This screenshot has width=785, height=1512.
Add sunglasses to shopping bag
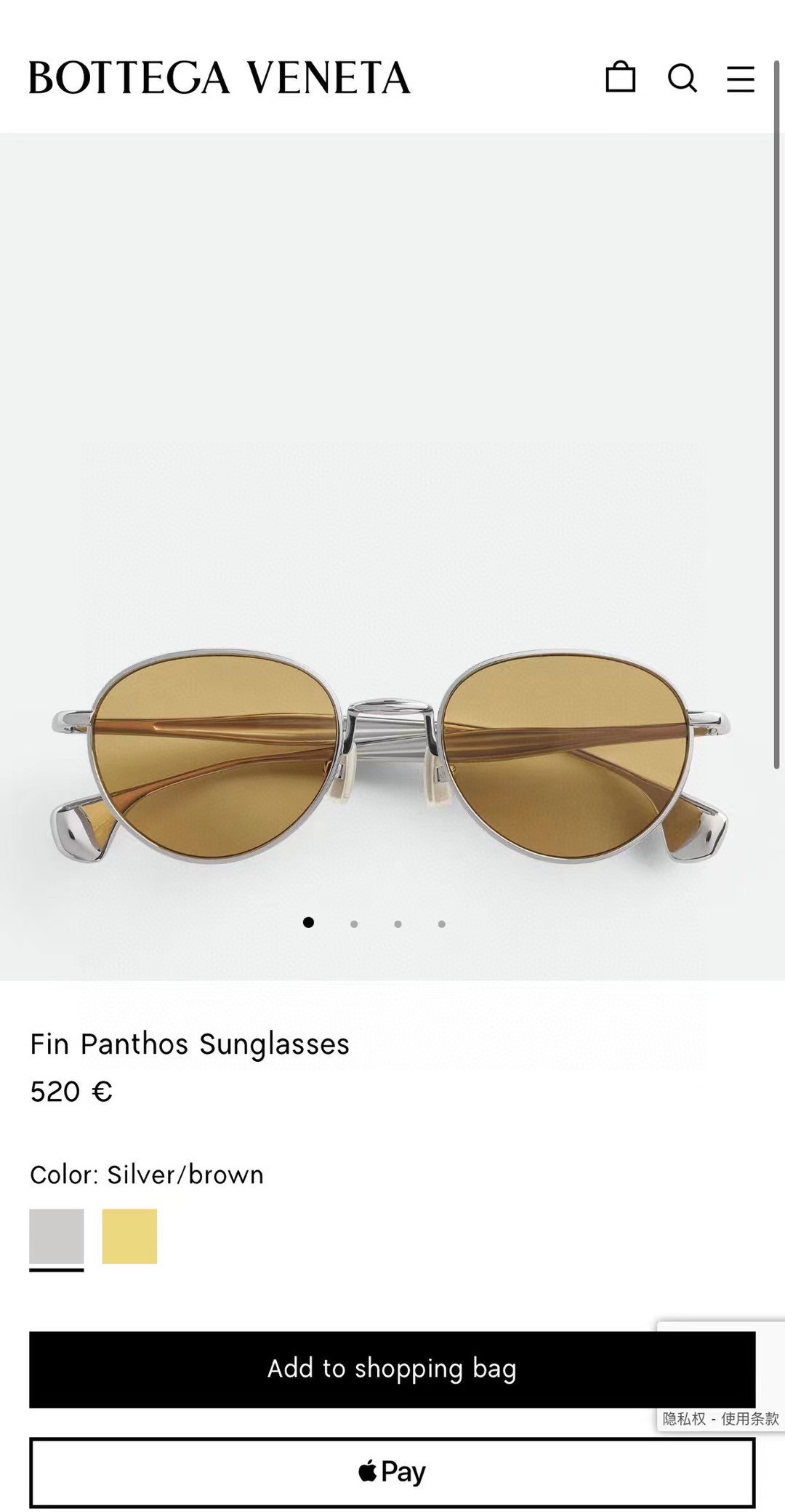point(392,1369)
